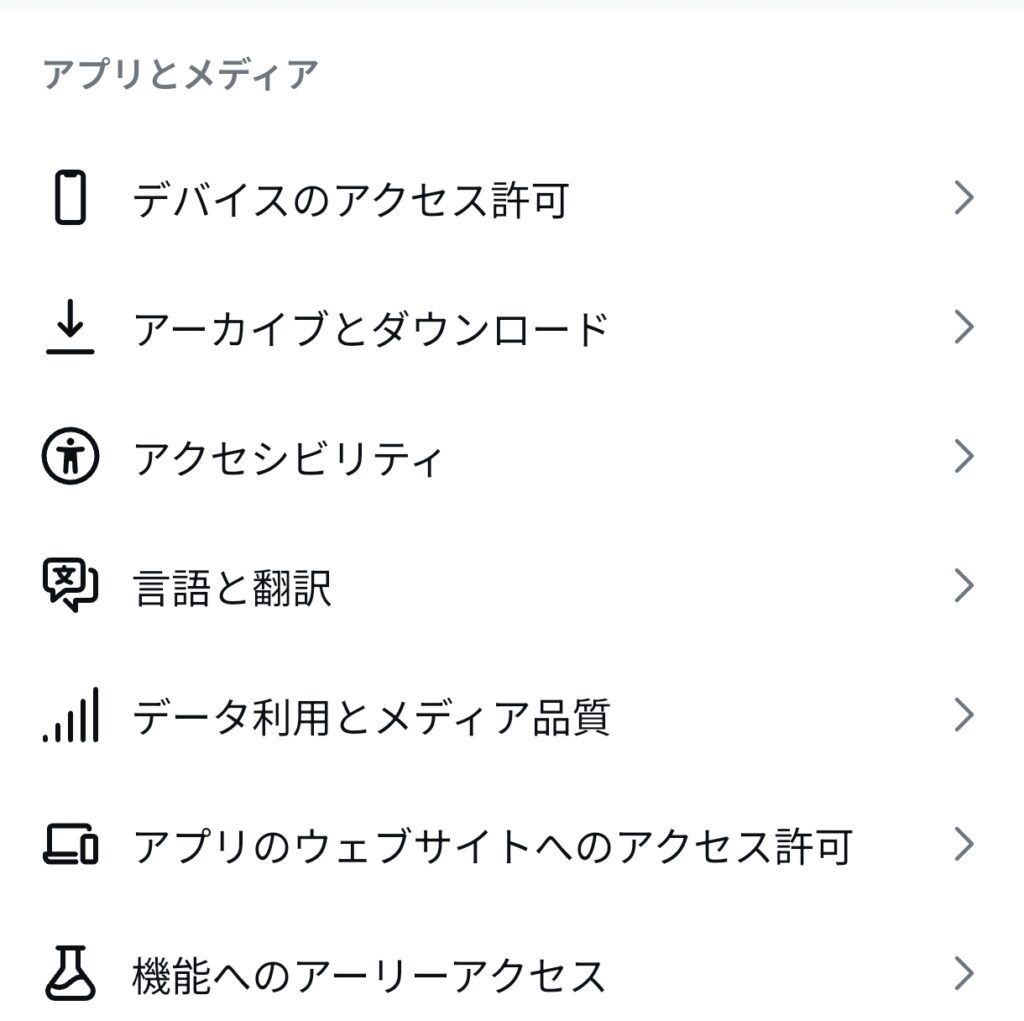Go to アーカイブとダウンロード
This screenshot has width=1024, height=1021.
click(371, 329)
